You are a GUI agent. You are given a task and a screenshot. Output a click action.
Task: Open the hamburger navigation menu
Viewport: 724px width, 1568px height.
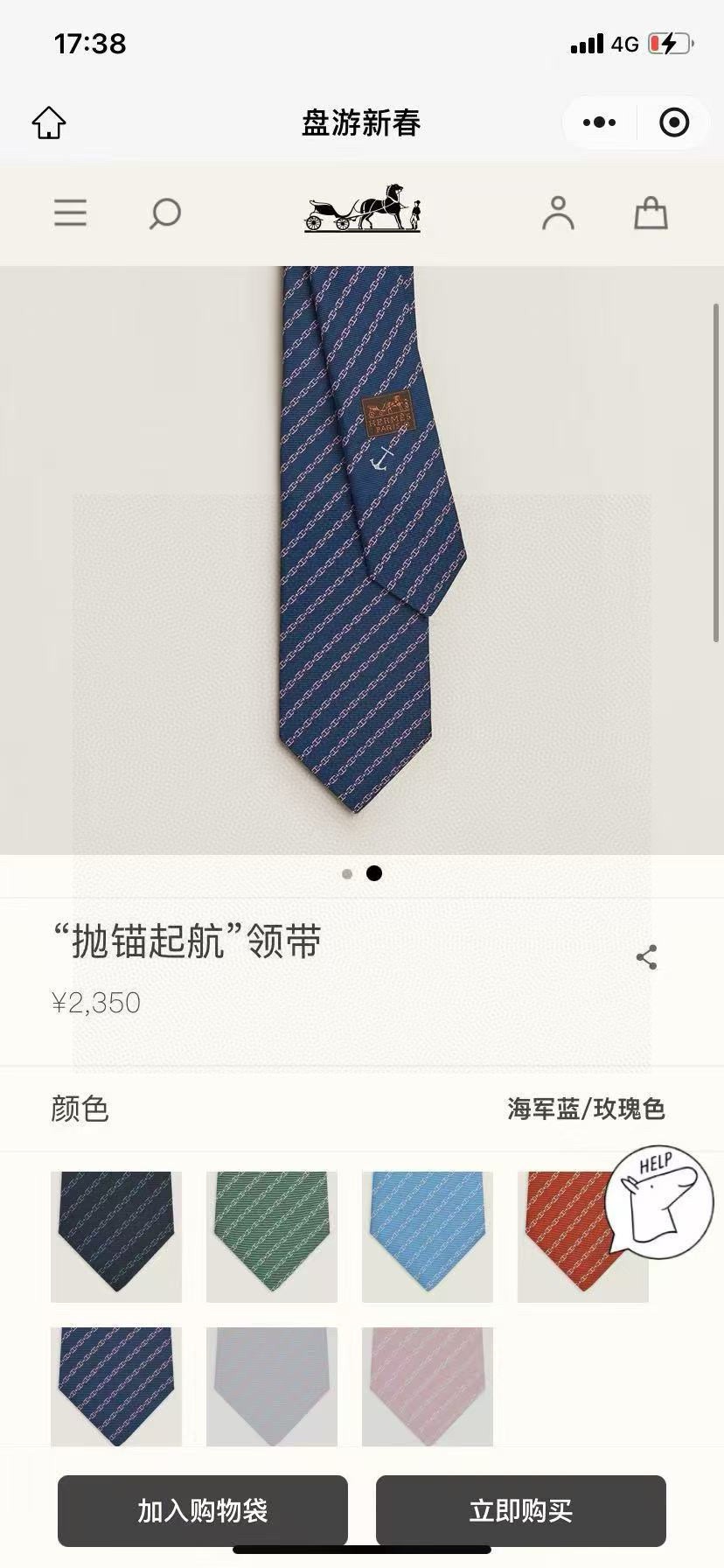[x=70, y=214]
